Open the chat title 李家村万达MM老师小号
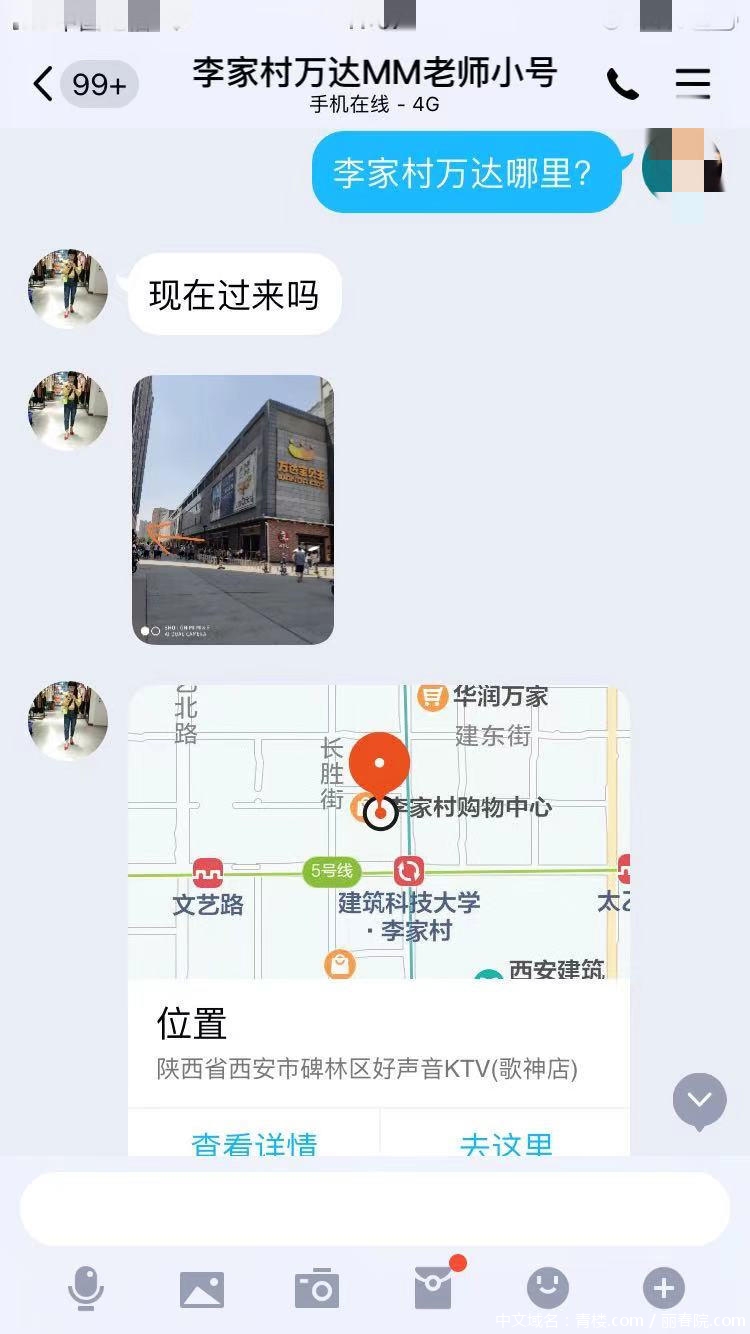This screenshot has height=1334, width=750. [x=375, y=73]
